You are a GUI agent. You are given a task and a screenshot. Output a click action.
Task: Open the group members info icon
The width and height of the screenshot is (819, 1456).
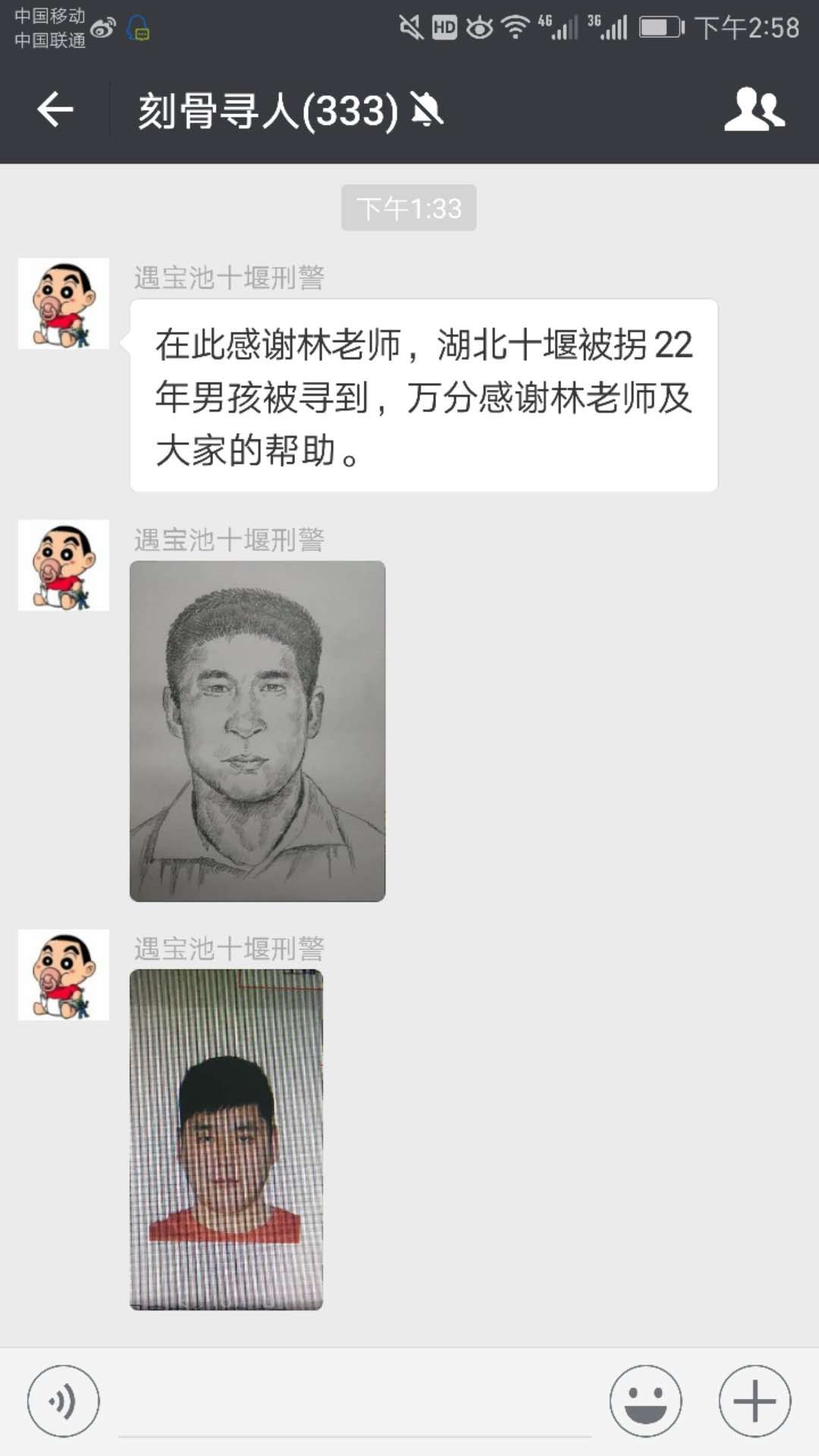754,111
